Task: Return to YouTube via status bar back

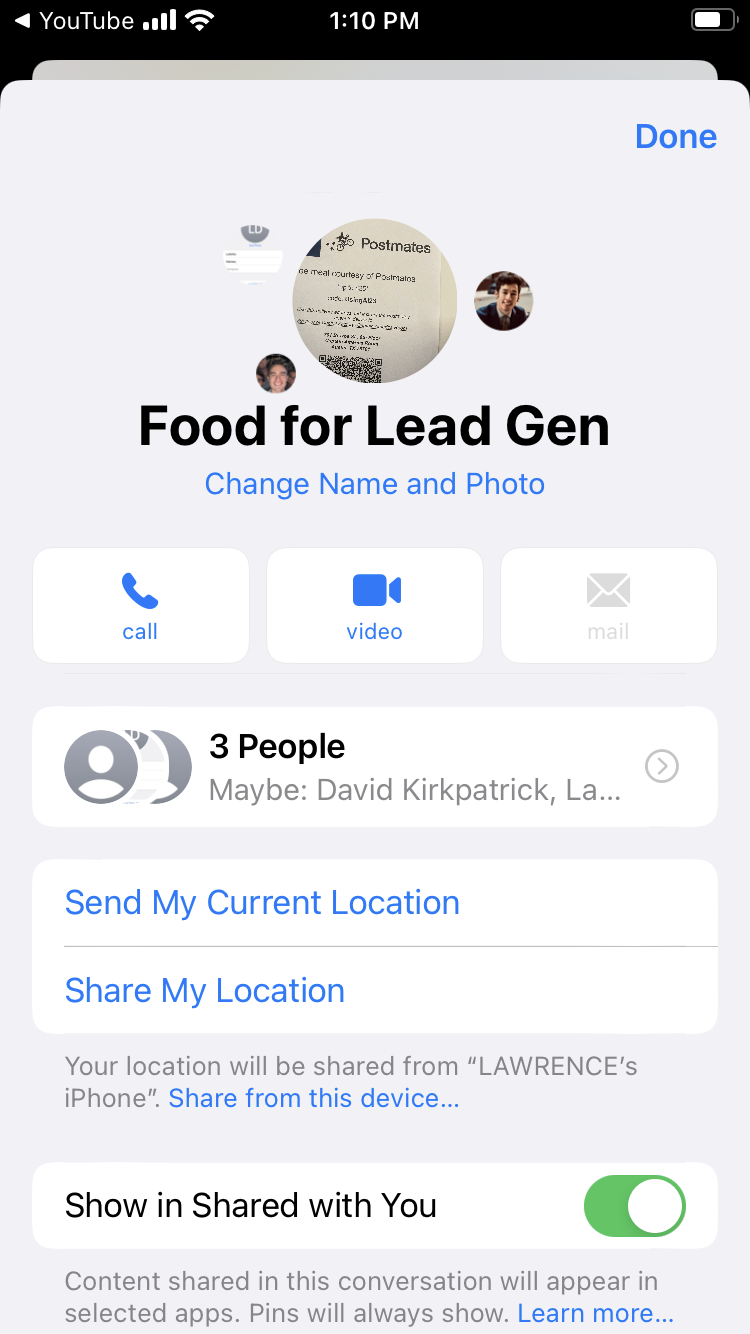Action: tap(73, 21)
